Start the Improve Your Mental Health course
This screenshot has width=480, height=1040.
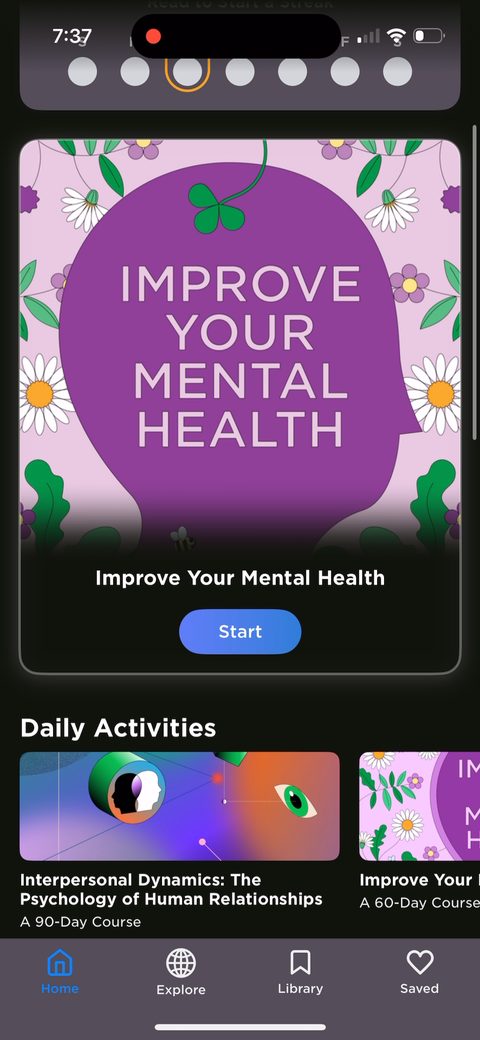click(x=240, y=631)
